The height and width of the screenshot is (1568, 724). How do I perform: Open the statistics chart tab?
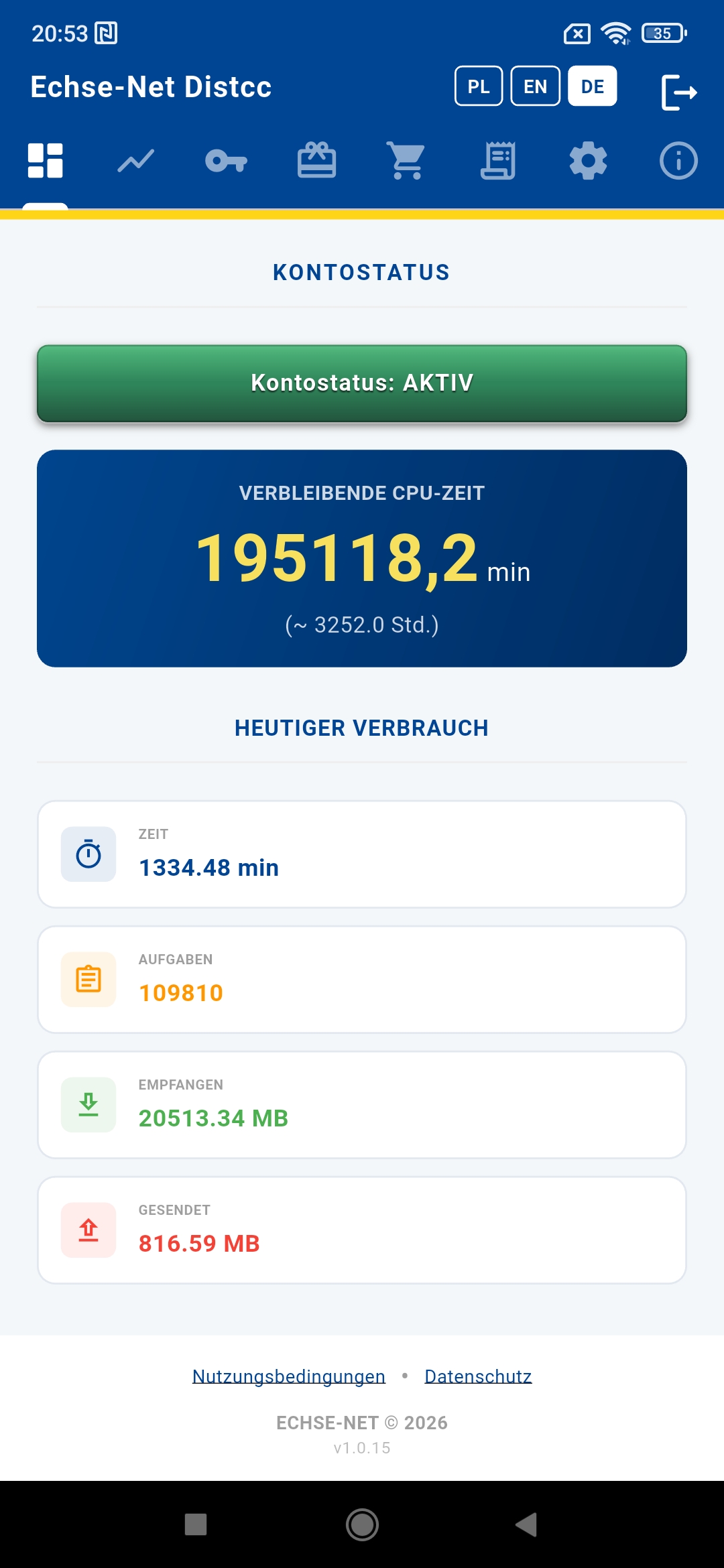coord(136,161)
